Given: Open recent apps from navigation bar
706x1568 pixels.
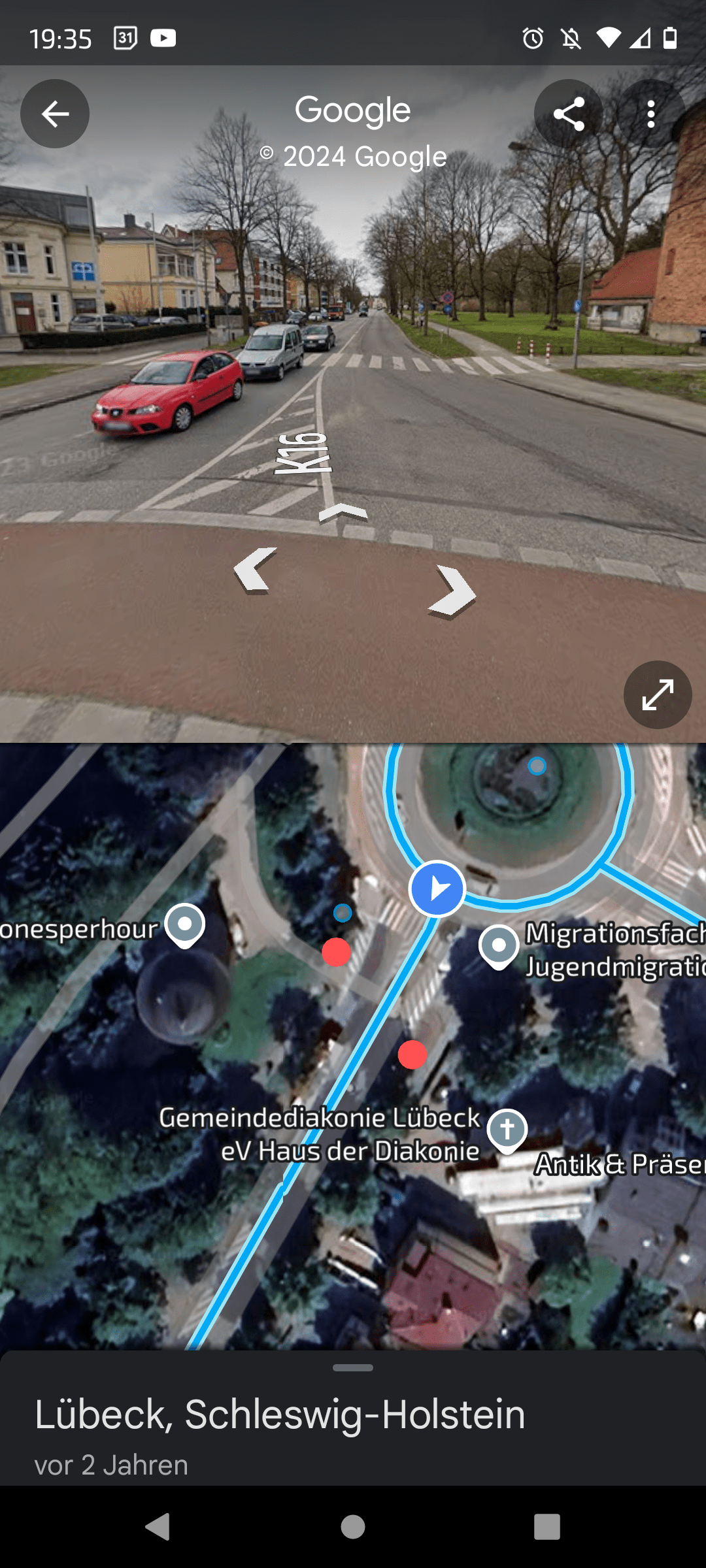Looking at the screenshot, I should pos(546,1527).
